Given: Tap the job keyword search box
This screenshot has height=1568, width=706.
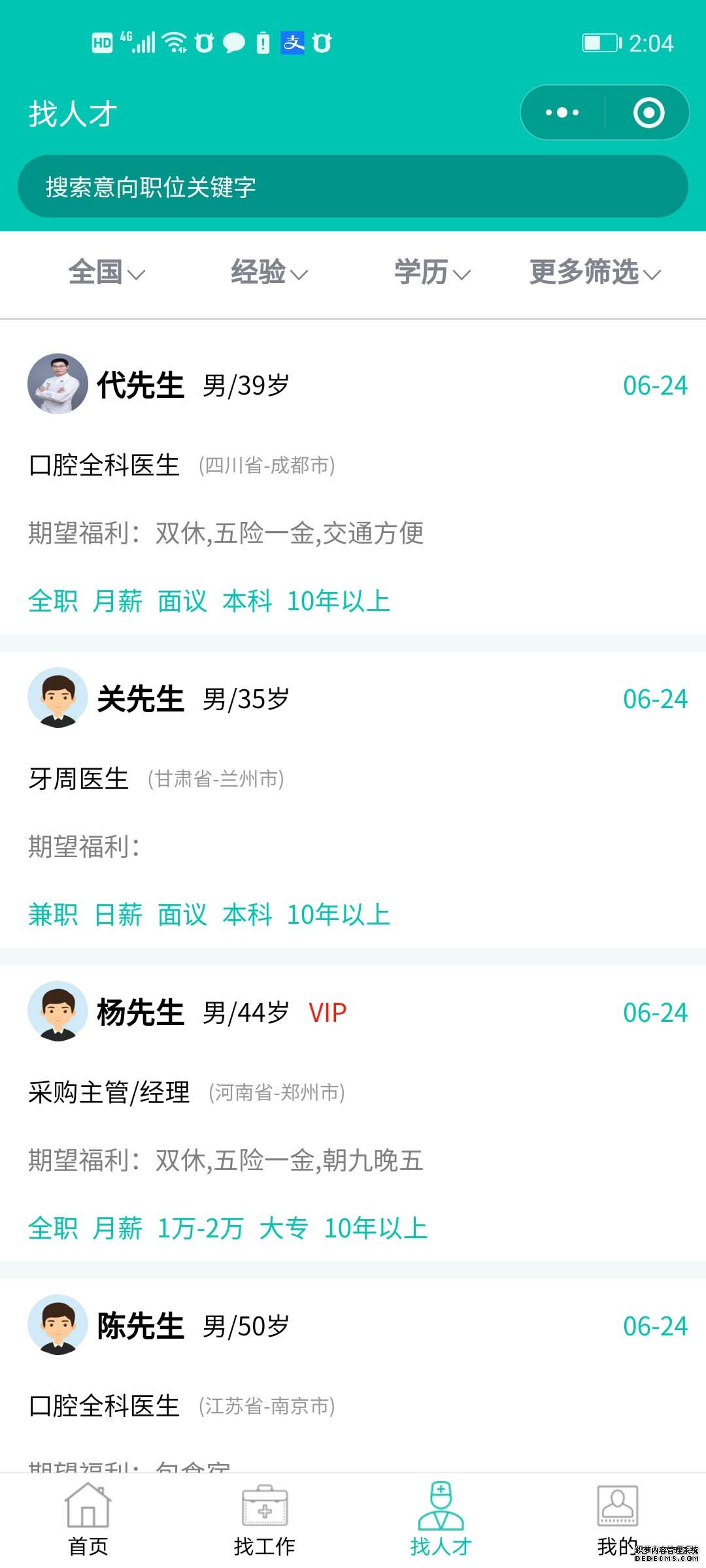Looking at the screenshot, I should (353, 187).
